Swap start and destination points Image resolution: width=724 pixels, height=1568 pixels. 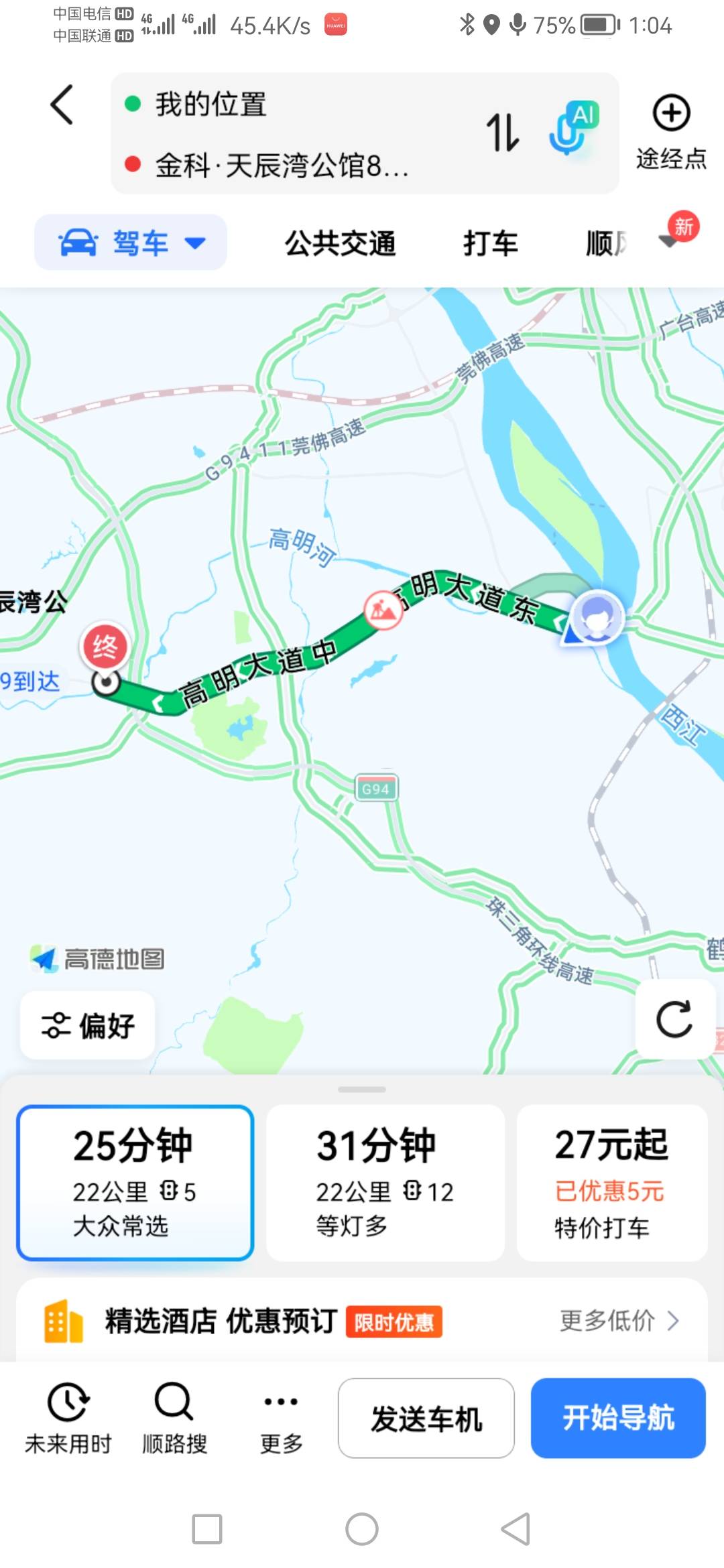(503, 132)
